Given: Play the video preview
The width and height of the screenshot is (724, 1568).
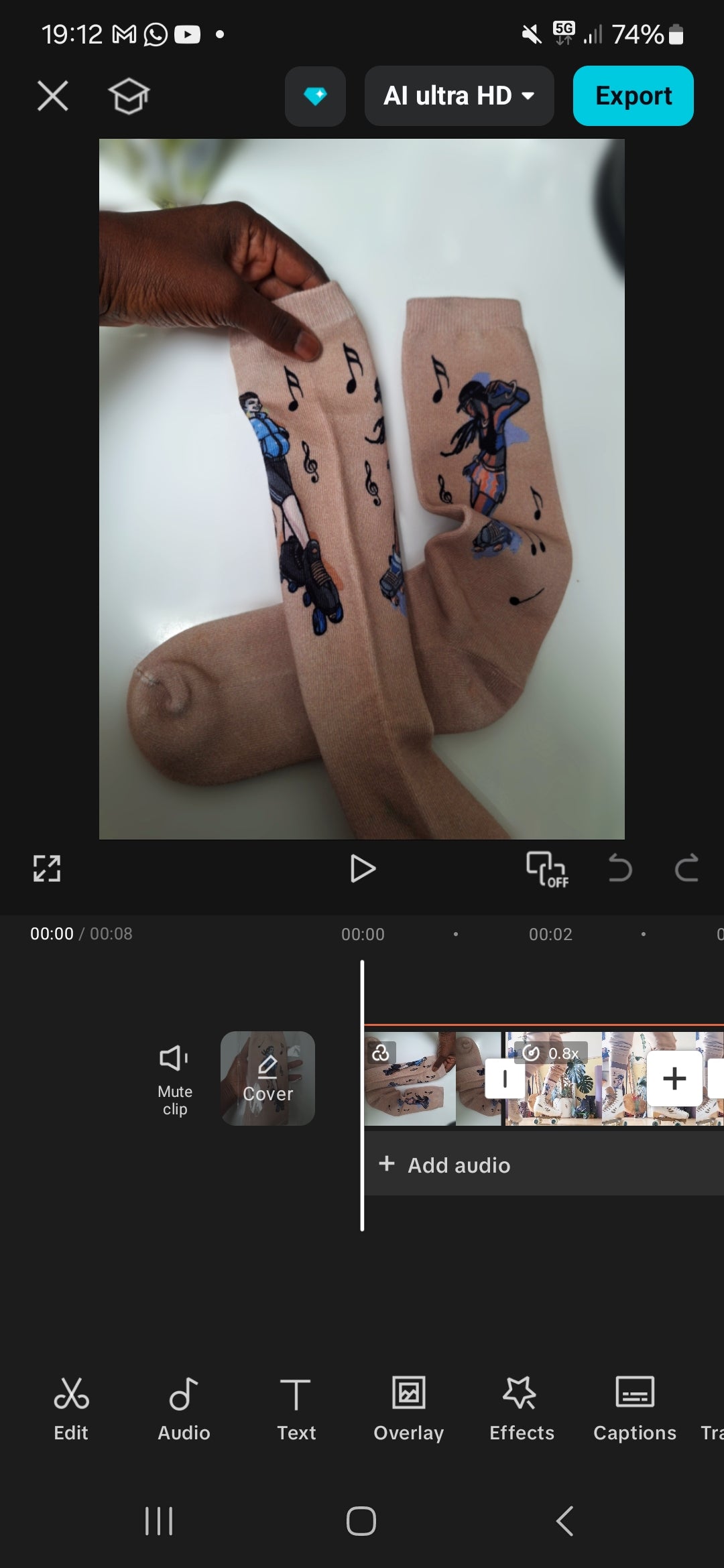Looking at the screenshot, I should click(x=362, y=868).
